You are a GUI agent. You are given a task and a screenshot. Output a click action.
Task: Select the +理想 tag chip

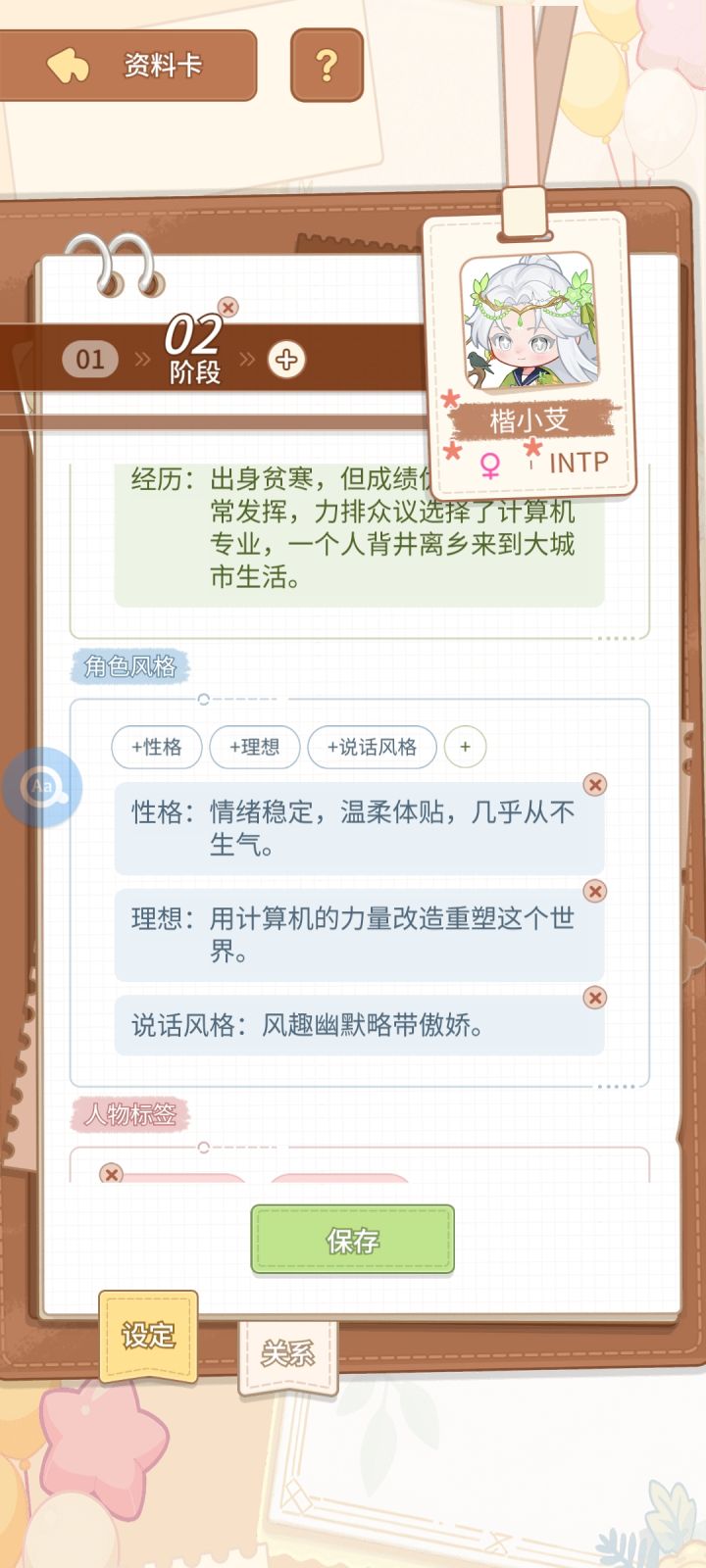coord(255,747)
